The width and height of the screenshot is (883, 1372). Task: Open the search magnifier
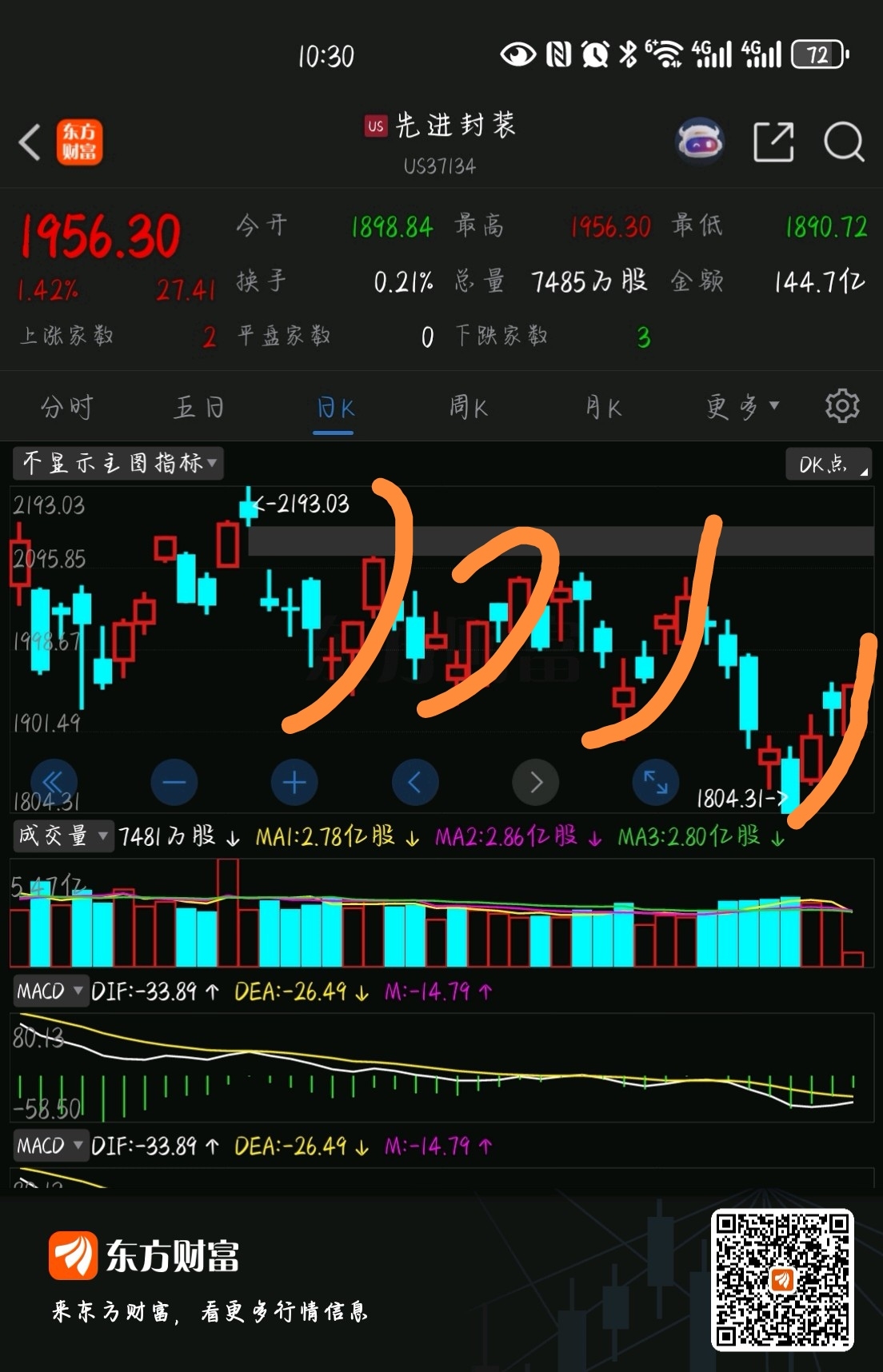click(x=844, y=142)
